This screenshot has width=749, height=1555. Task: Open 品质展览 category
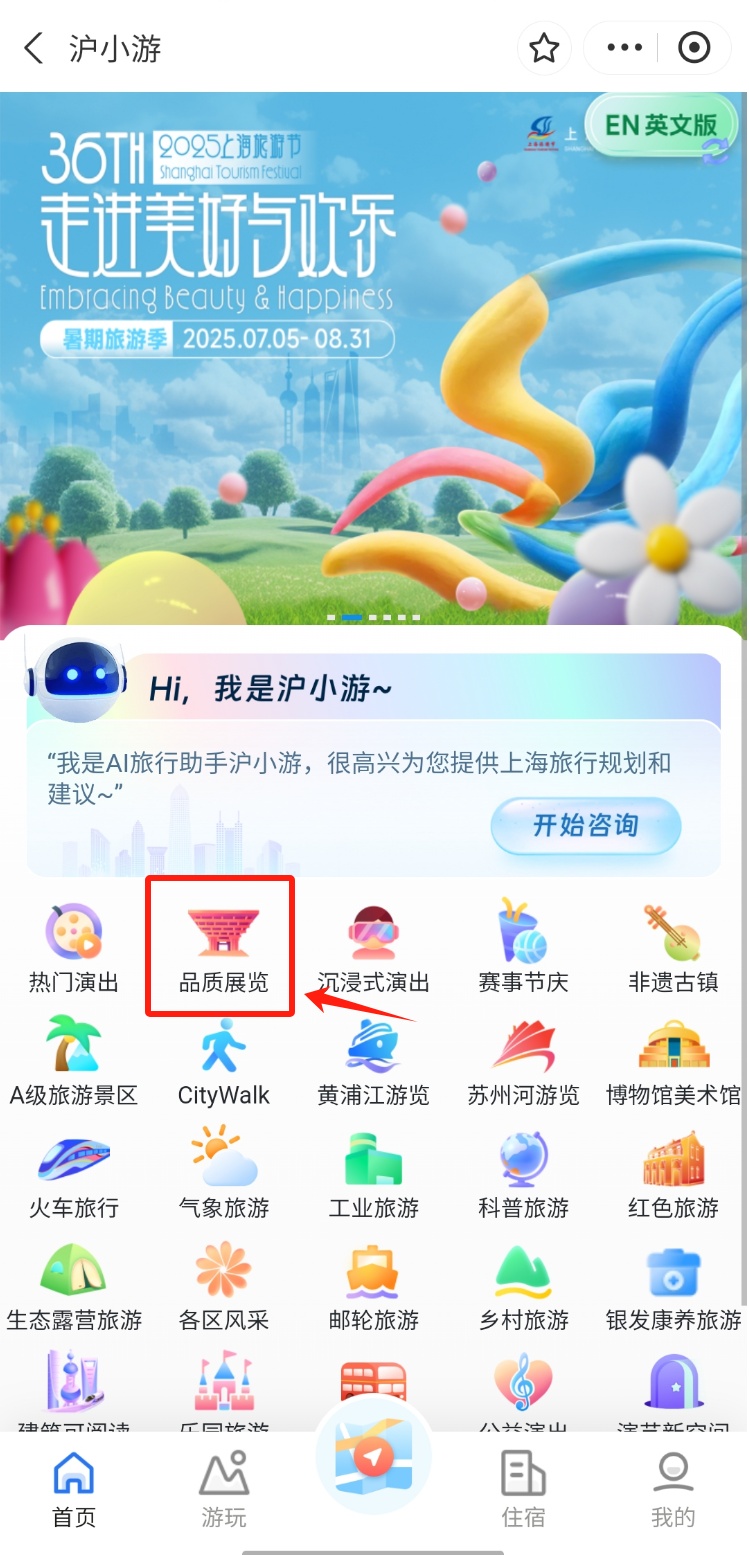click(223, 946)
